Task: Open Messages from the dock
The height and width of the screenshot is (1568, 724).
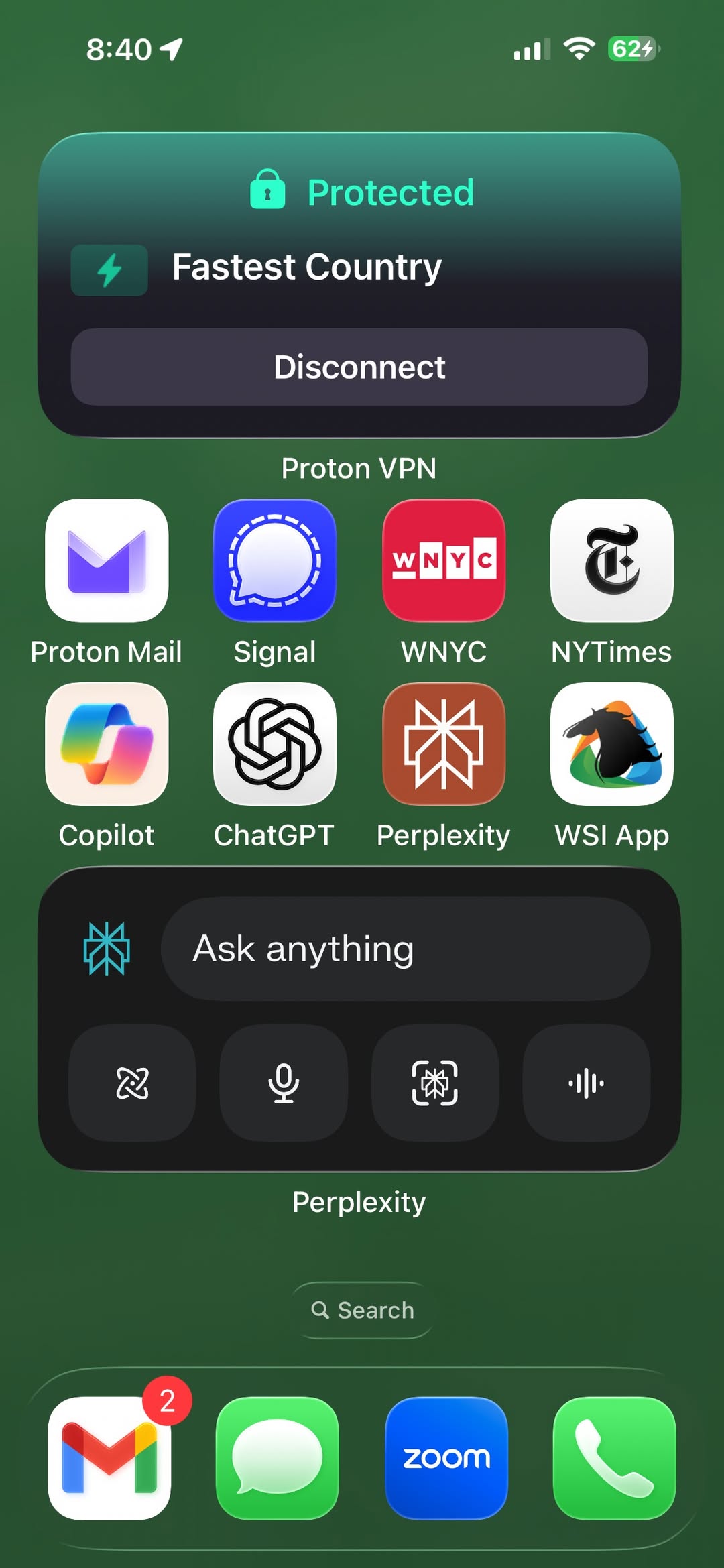Action: click(x=278, y=1458)
